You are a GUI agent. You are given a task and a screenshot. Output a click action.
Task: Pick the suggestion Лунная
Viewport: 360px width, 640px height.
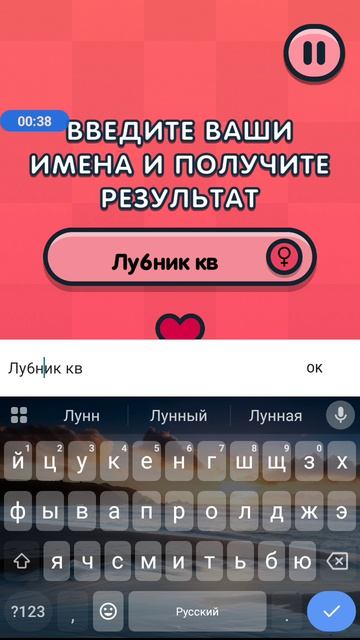pyautogui.click(x=276, y=416)
